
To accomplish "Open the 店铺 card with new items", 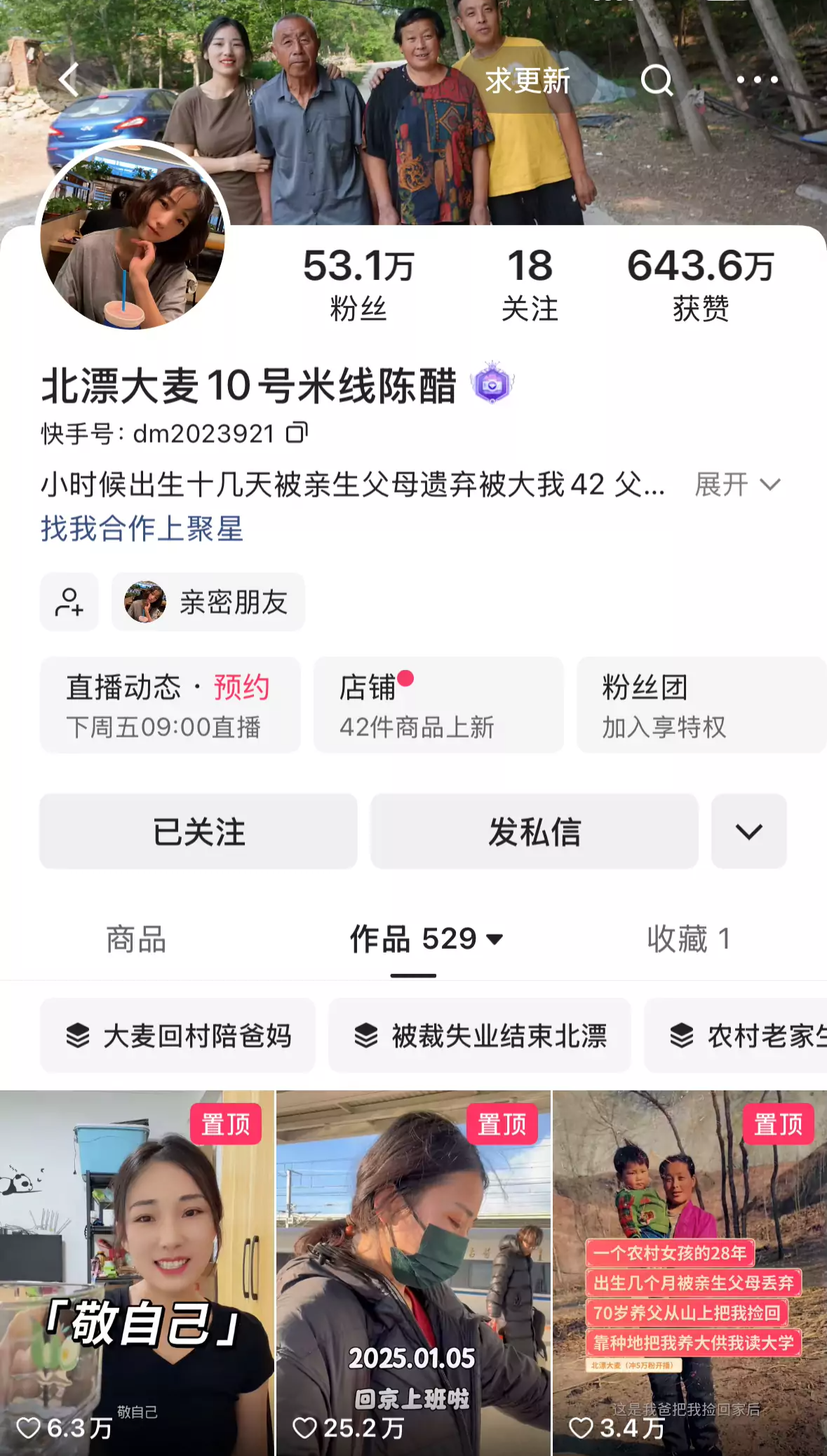I will pos(438,705).
